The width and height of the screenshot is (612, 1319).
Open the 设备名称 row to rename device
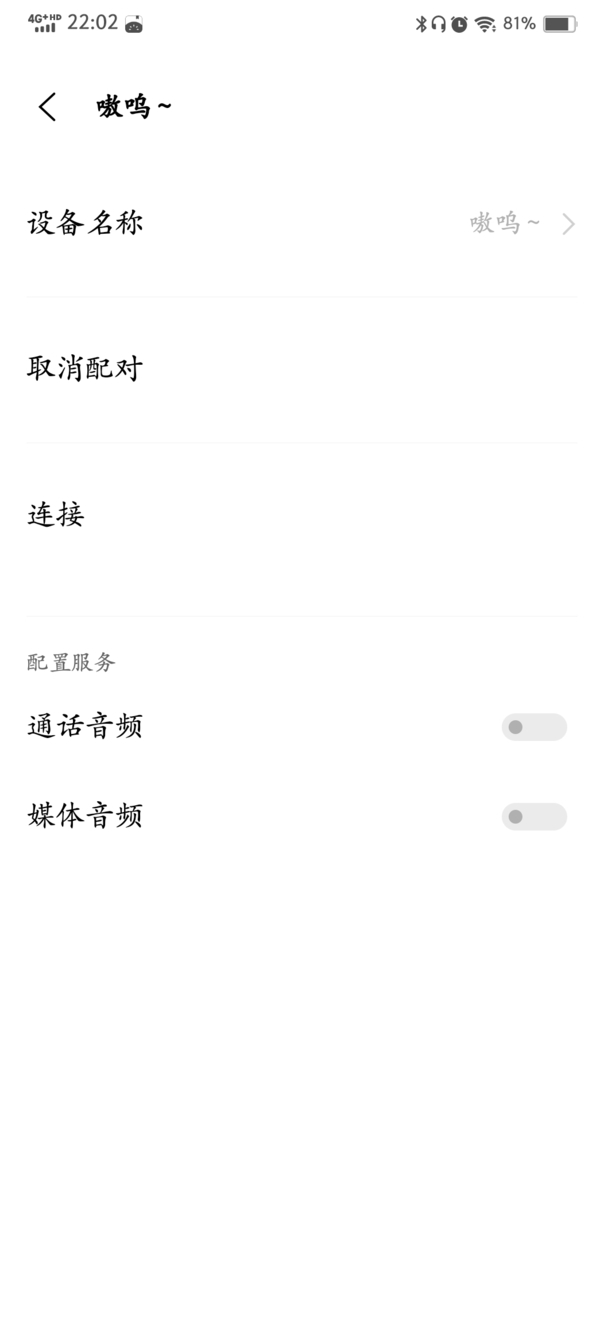click(x=306, y=223)
